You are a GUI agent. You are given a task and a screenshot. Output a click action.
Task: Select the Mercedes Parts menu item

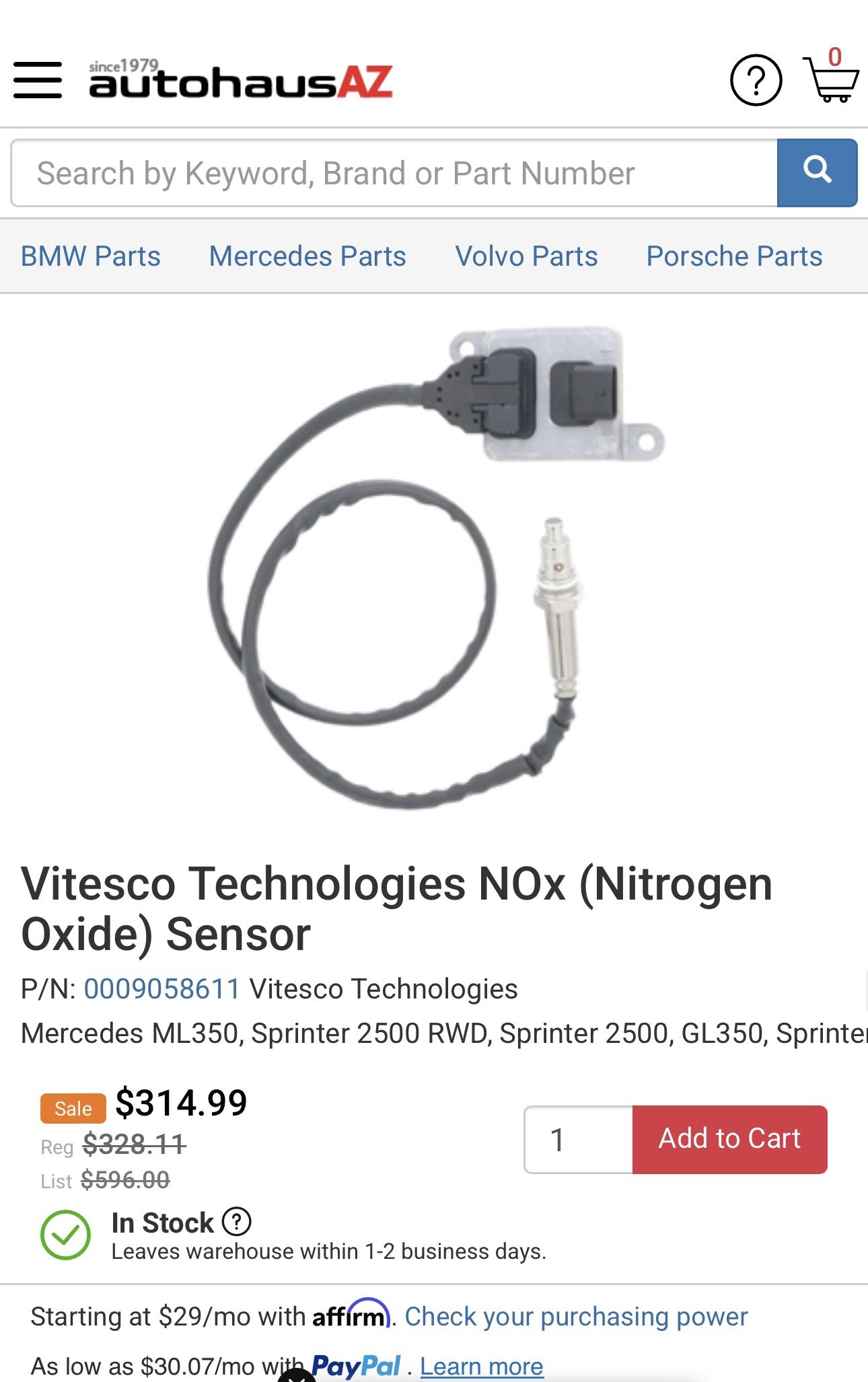(x=307, y=256)
